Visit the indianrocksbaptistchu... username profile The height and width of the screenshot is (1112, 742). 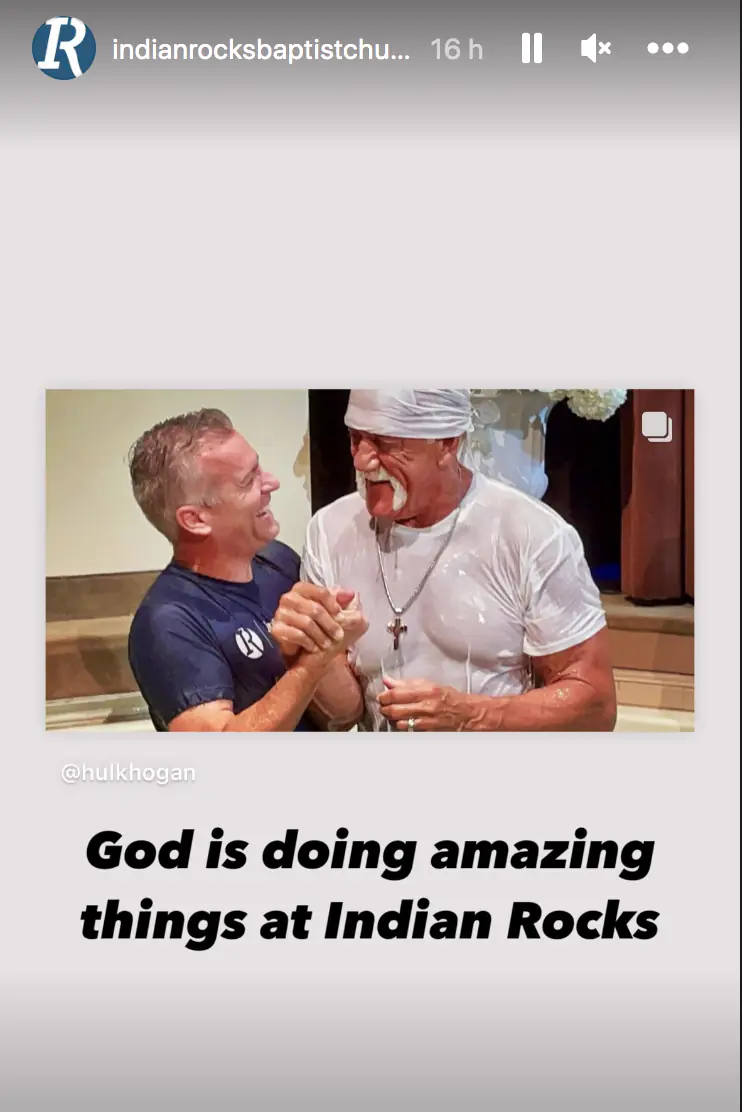click(x=261, y=49)
